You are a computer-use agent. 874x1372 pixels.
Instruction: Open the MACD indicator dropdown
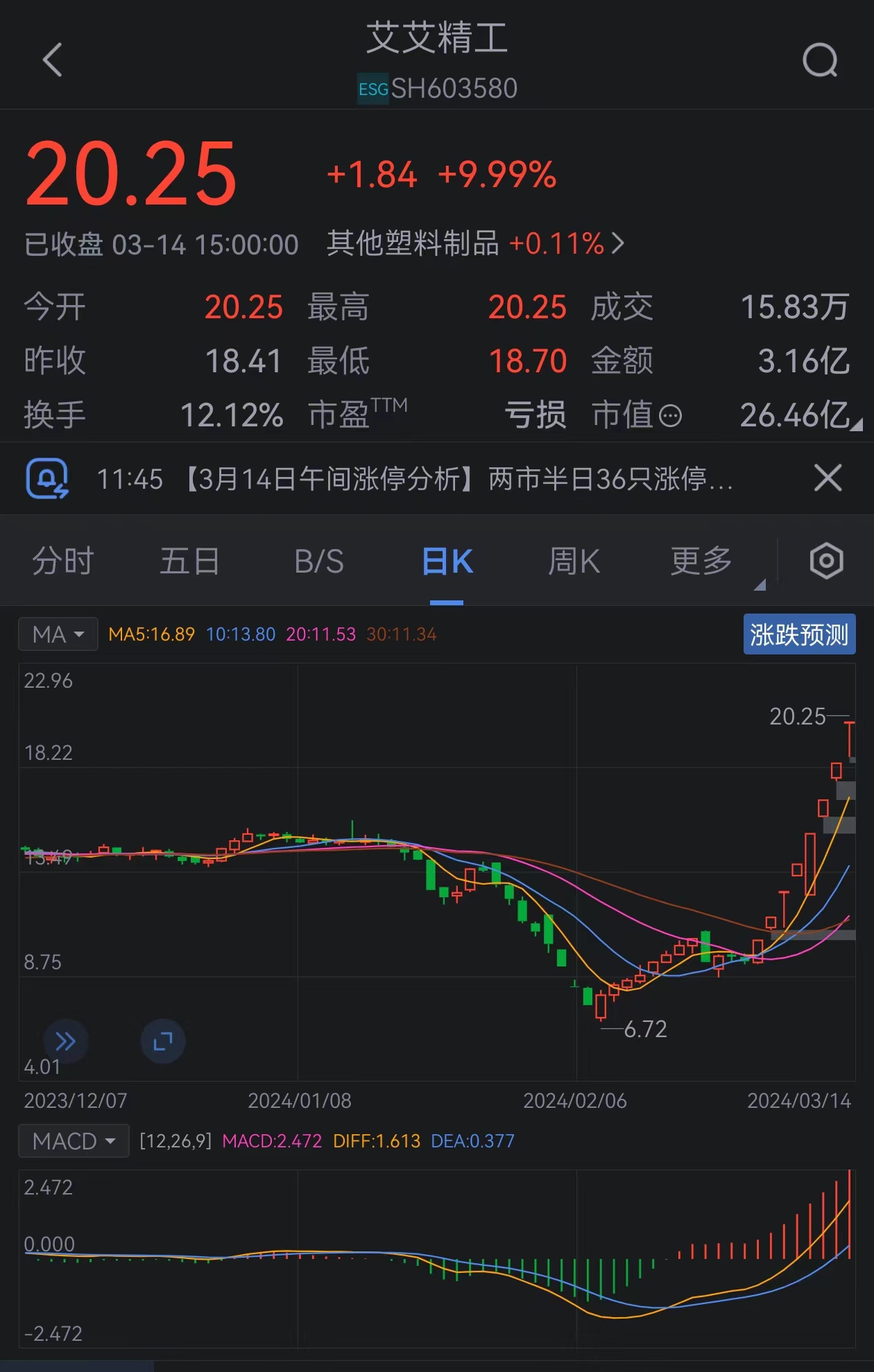[x=74, y=1141]
